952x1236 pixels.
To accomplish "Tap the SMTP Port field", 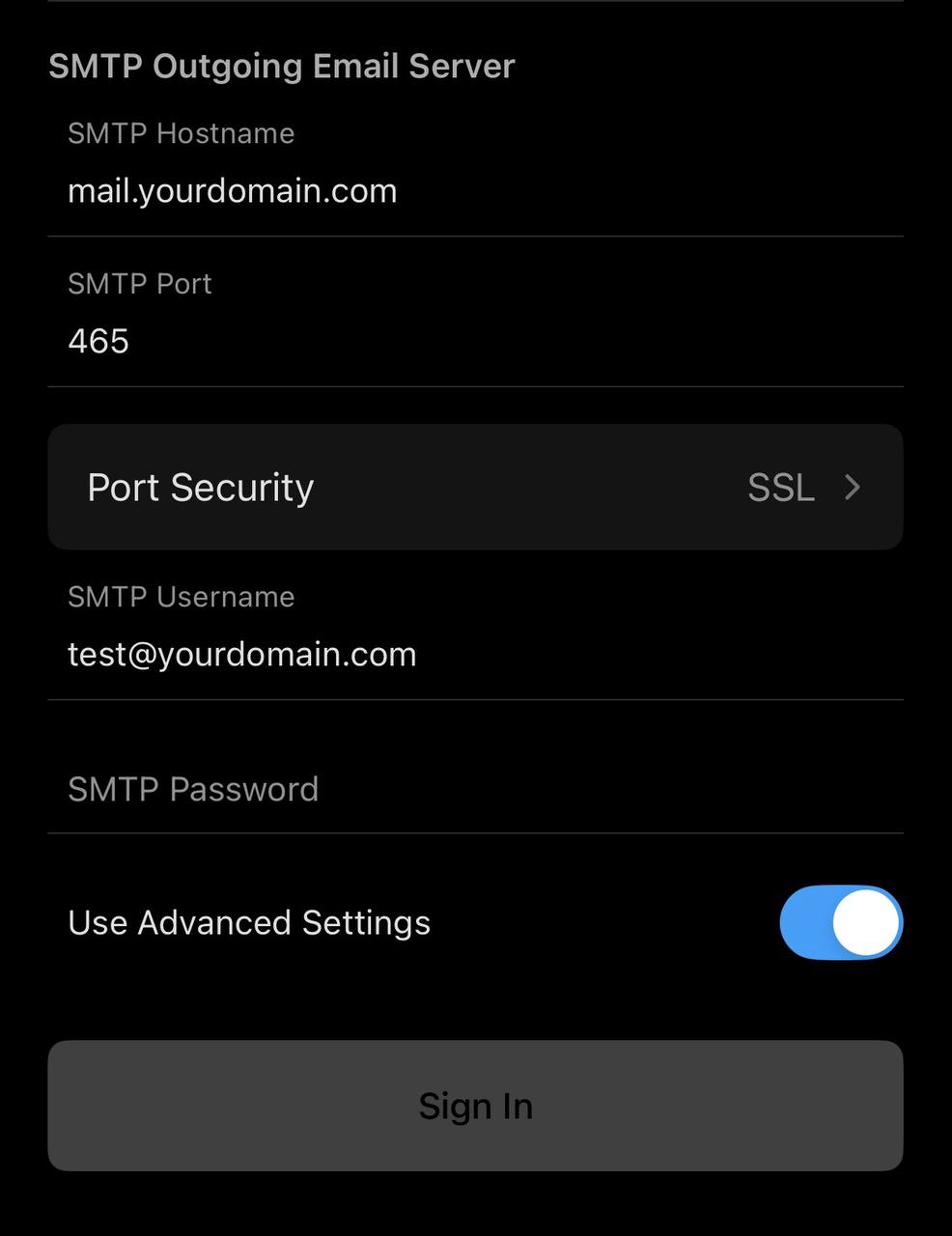I will tap(473, 341).
